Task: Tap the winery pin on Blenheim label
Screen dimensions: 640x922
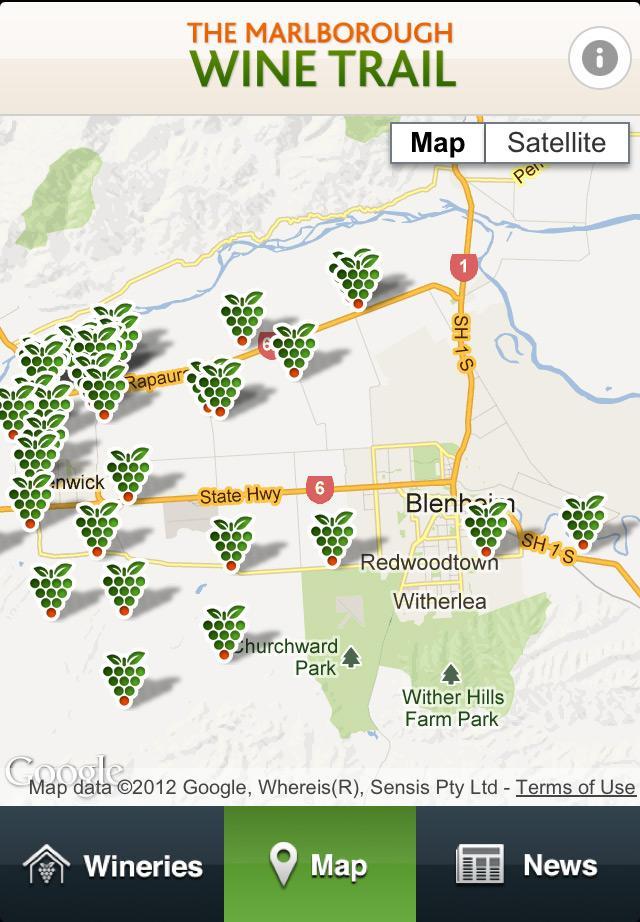Action: (x=487, y=527)
